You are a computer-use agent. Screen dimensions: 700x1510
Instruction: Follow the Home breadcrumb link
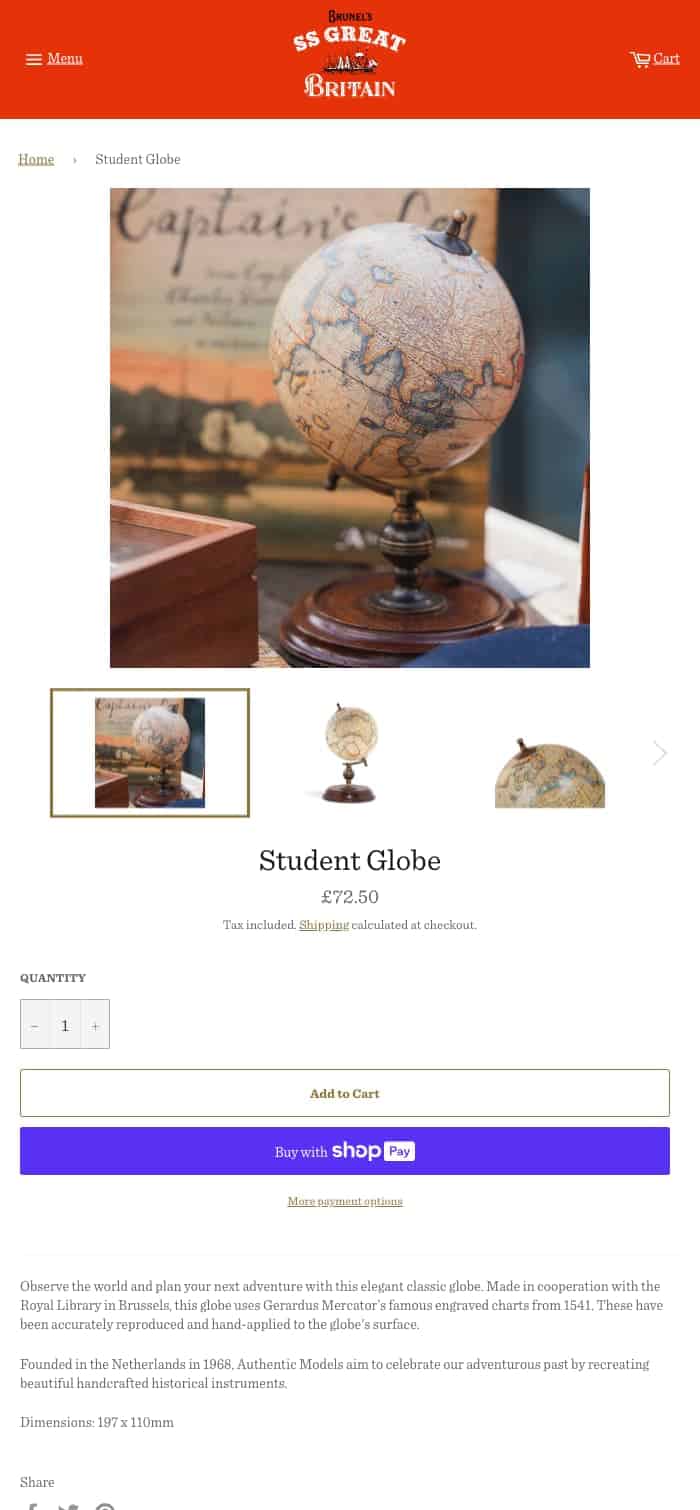tap(36, 159)
